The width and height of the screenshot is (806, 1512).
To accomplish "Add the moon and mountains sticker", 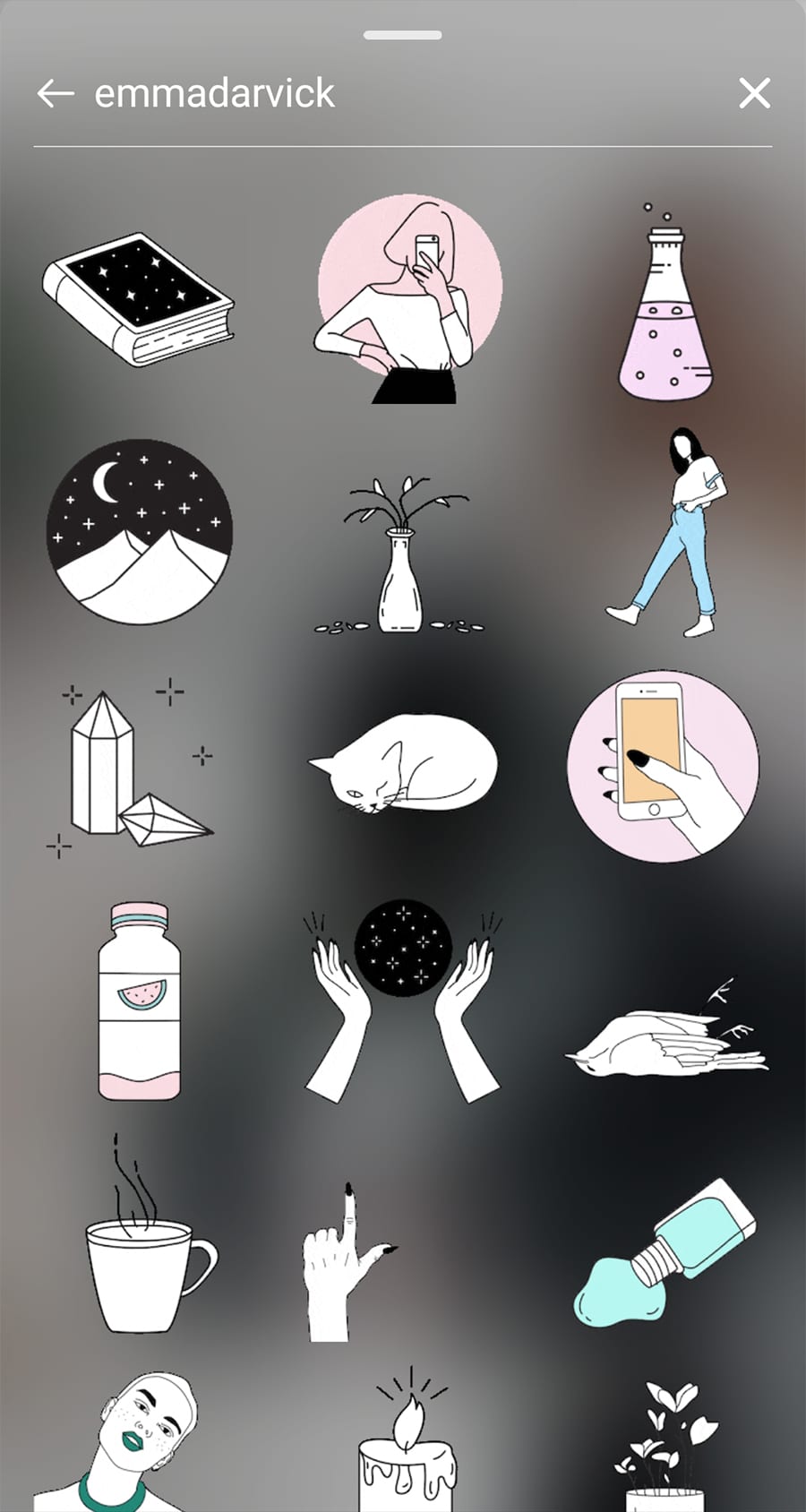I will click(140, 531).
